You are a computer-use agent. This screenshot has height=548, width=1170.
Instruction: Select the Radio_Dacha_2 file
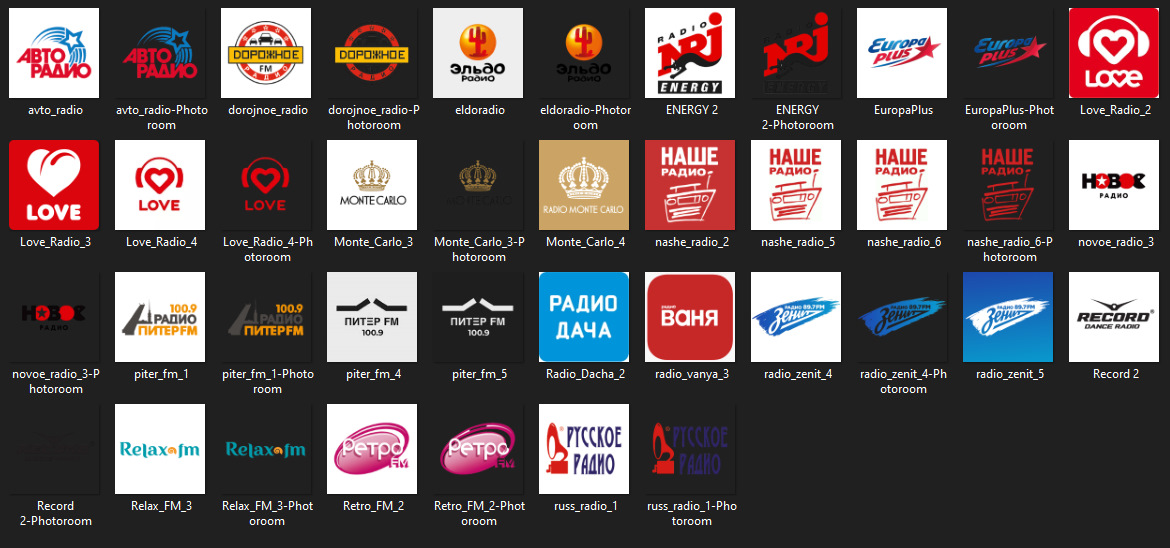584,317
